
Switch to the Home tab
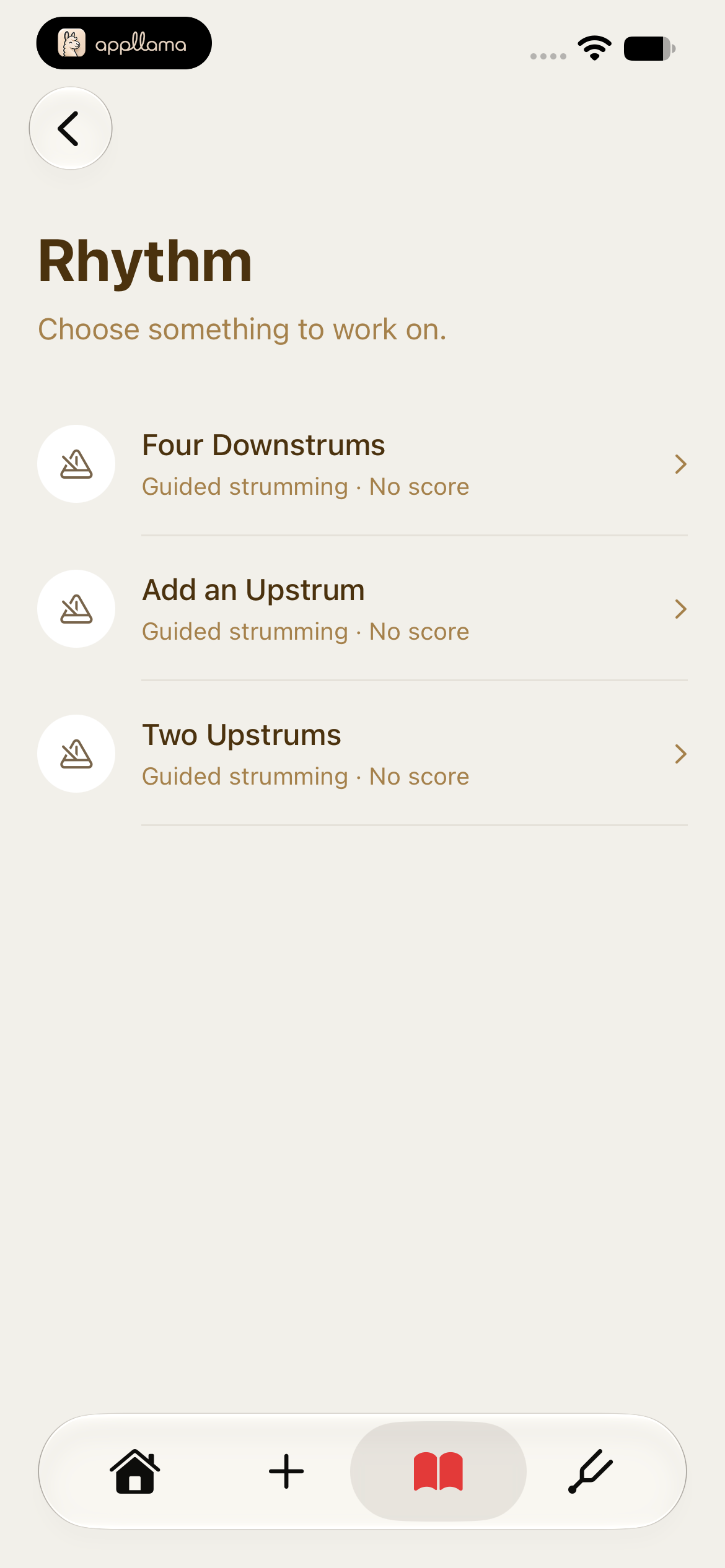pyautogui.click(x=134, y=1471)
